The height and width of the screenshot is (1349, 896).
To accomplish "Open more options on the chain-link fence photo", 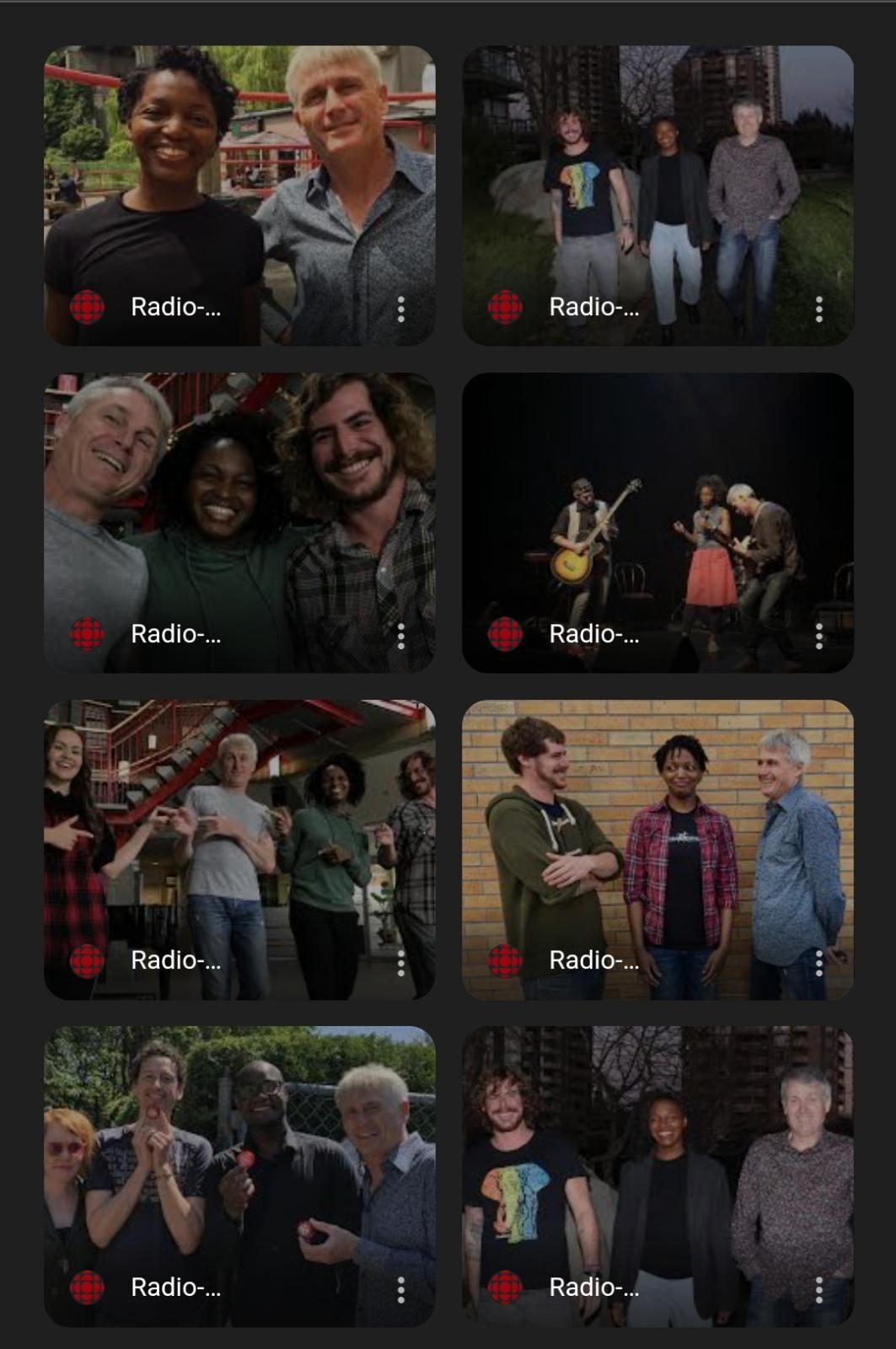I will pos(401,1288).
